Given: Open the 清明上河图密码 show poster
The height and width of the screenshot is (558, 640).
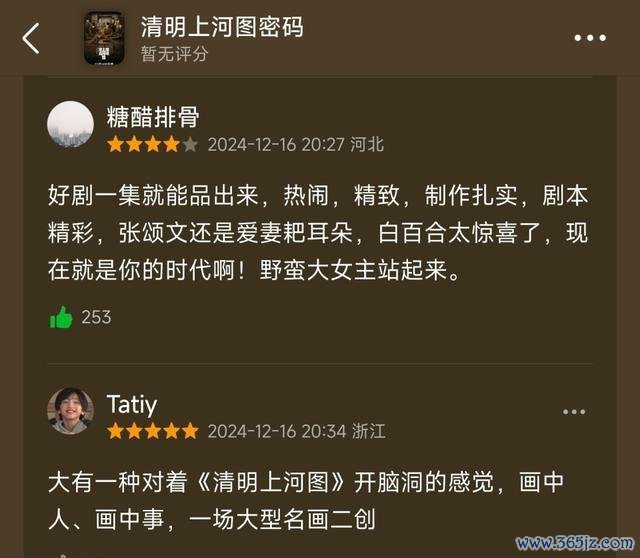Looking at the screenshot, I should coord(105,38).
